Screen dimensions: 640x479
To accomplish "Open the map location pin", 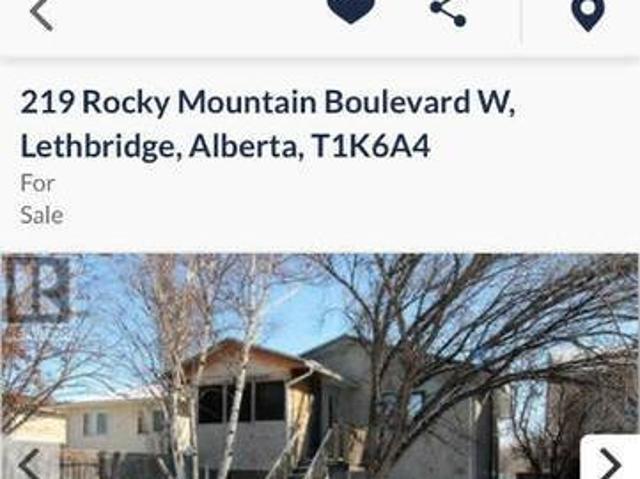I will [587, 13].
